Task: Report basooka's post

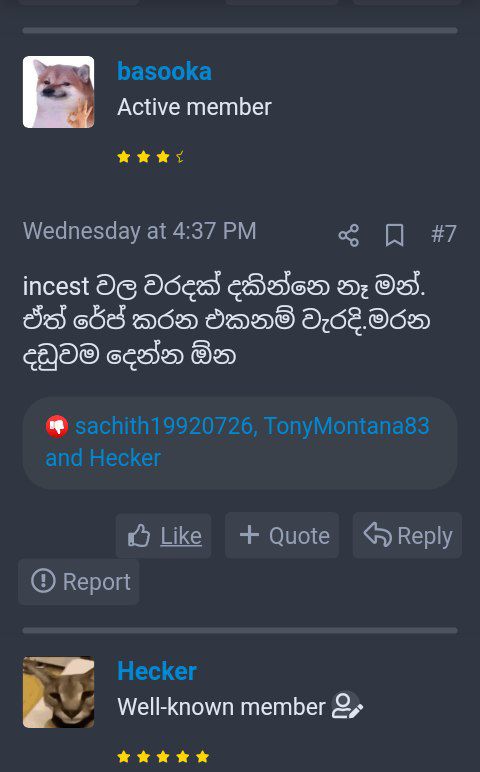Action: [x=79, y=582]
